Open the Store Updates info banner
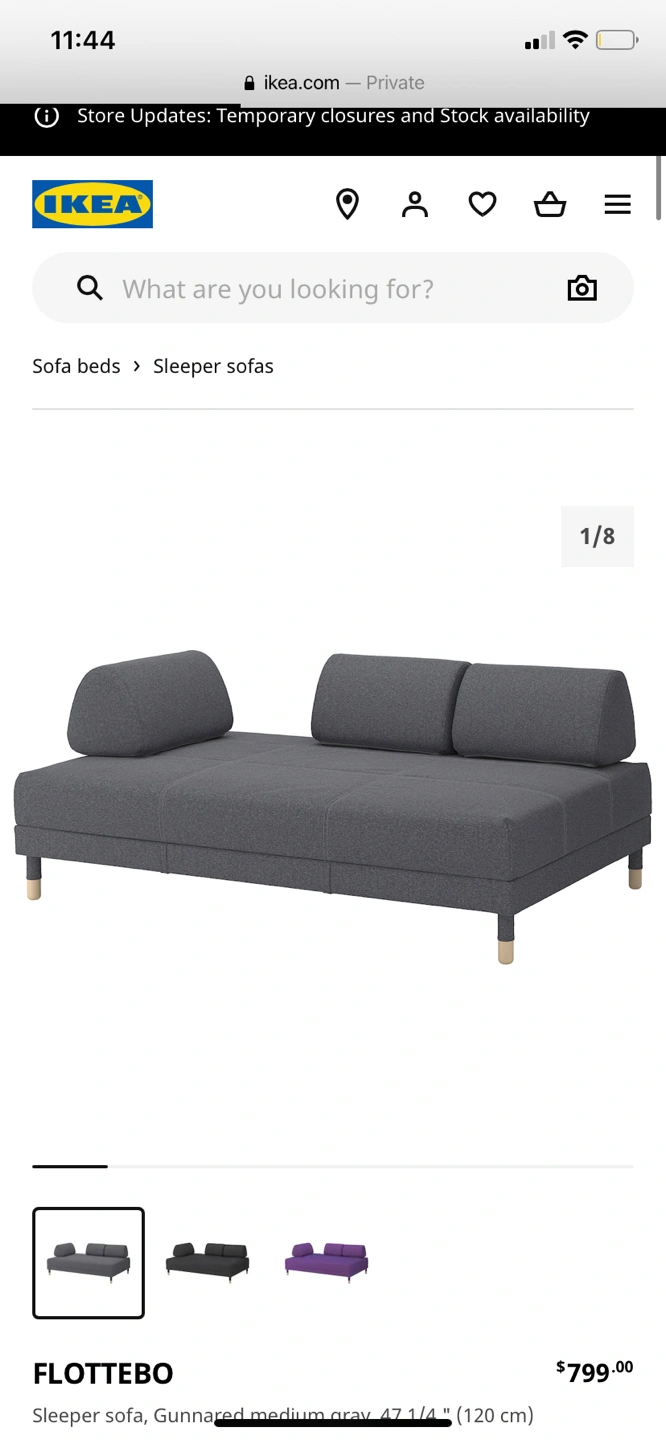666x1440 pixels. point(333,116)
